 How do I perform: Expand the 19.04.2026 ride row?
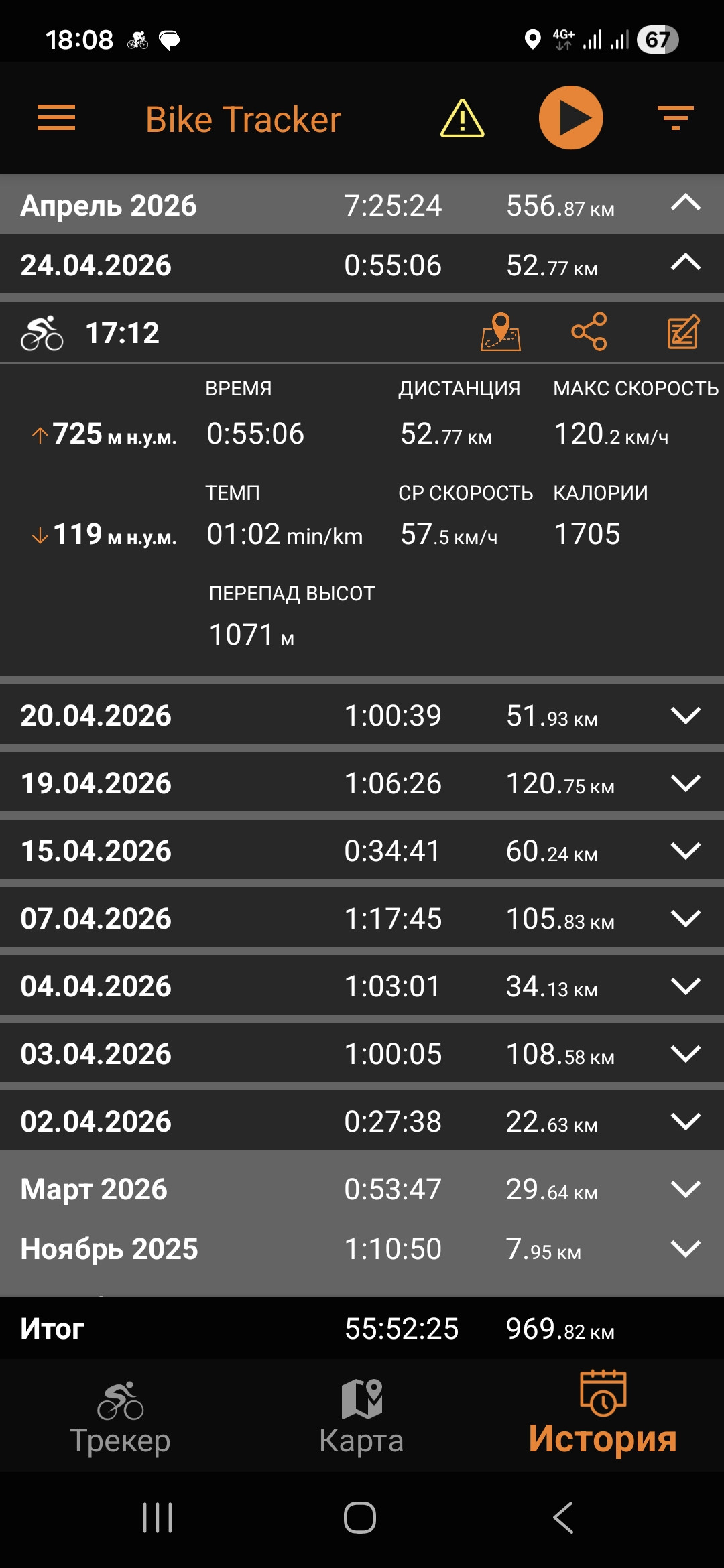pos(362,783)
